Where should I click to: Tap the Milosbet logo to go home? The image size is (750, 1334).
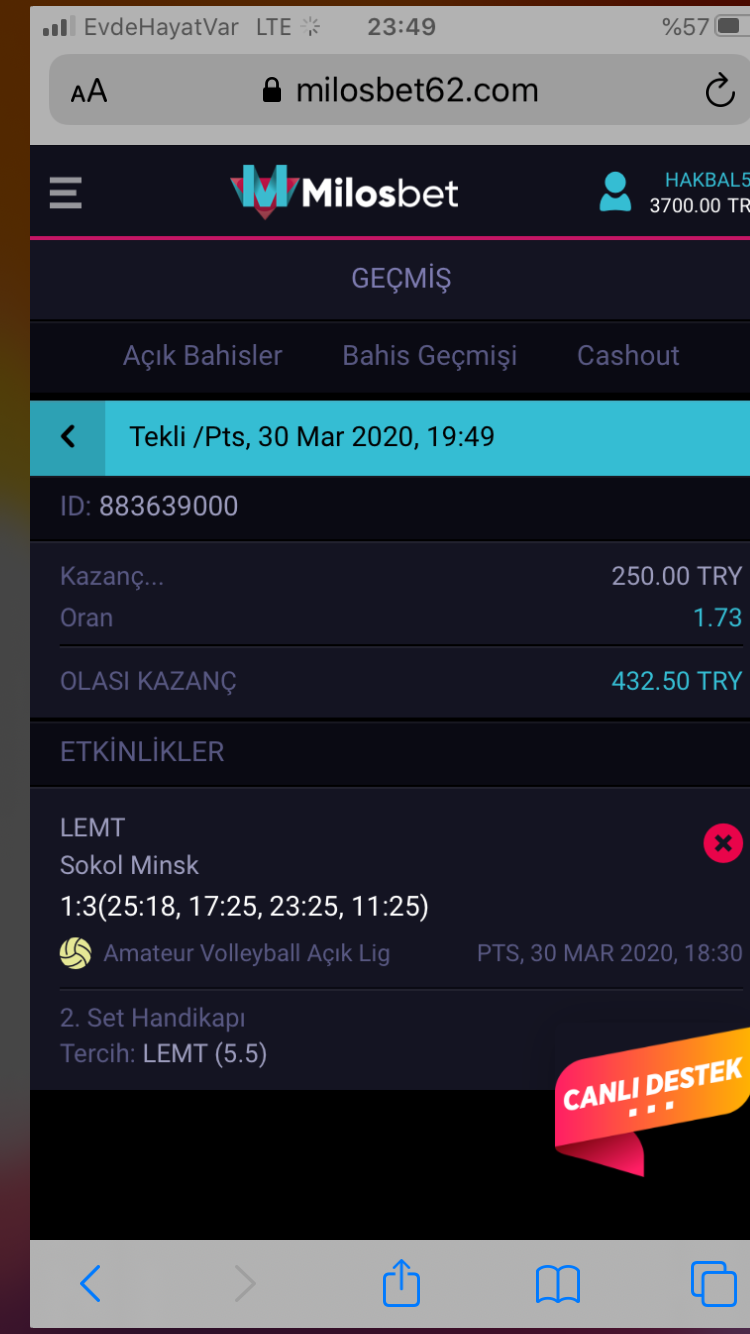click(344, 192)
